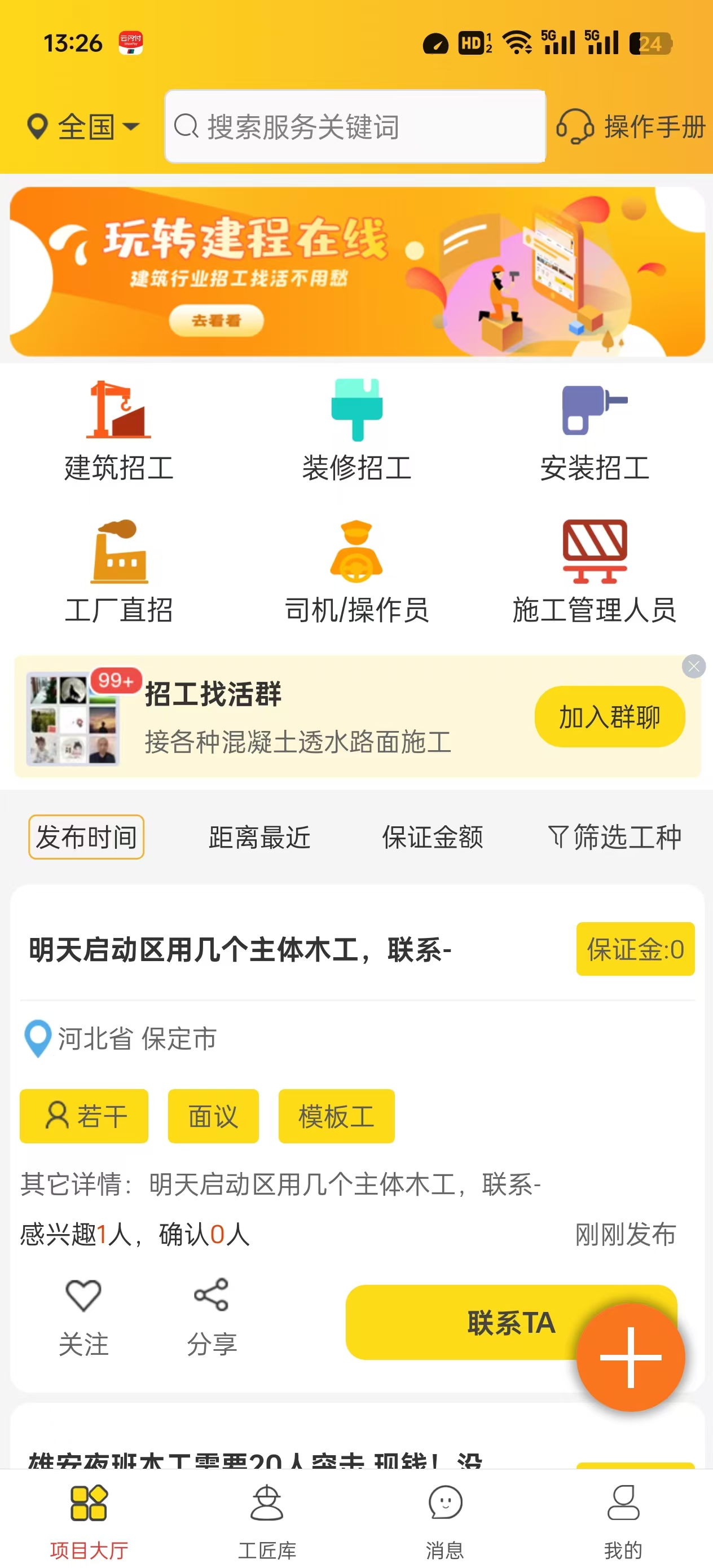Open the 装修招工 paint brush category

(357, 411)
